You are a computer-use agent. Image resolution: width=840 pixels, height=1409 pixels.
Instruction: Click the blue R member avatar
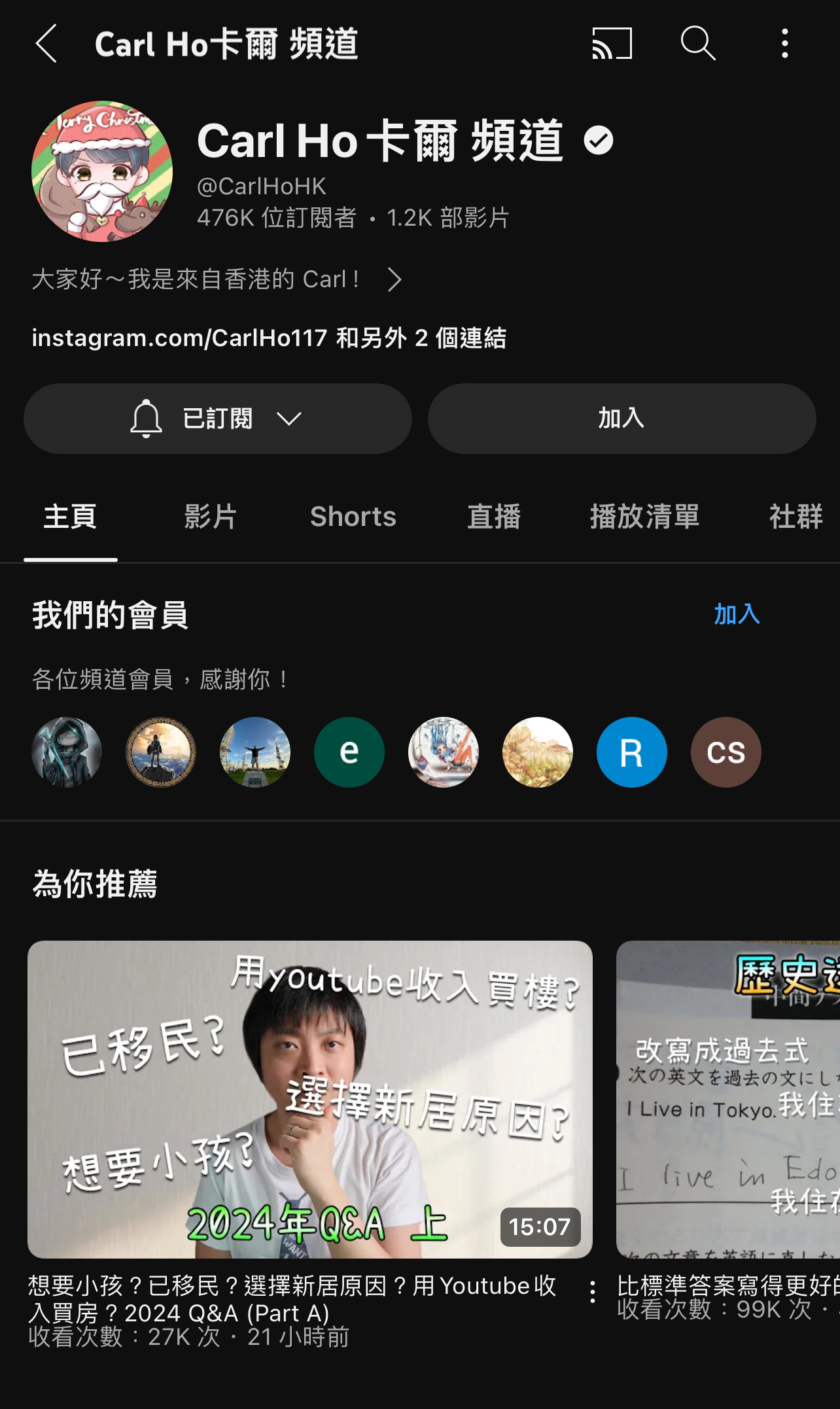pyautogui.click(x=631, y=752)
